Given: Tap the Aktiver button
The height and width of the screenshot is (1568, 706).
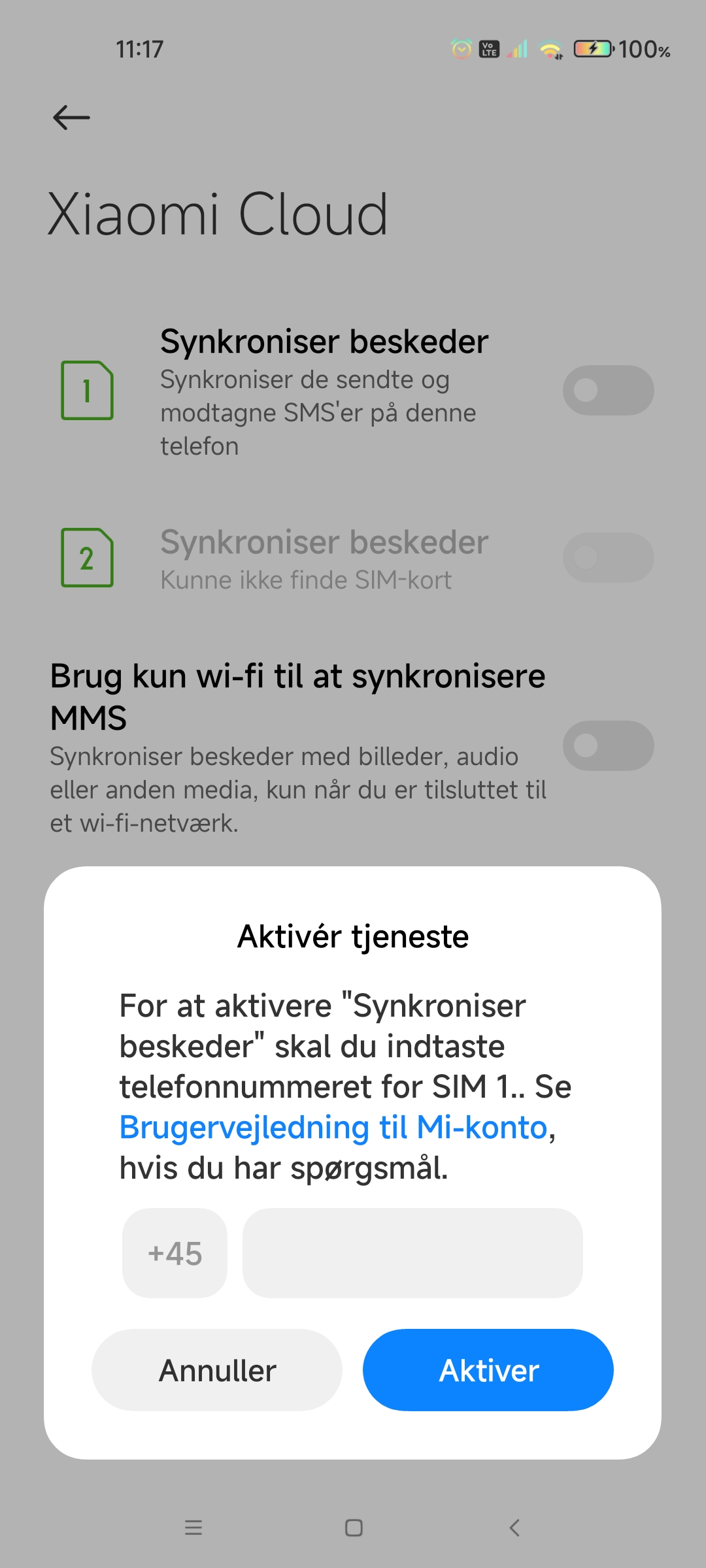Looking at the screenshot, I should [x=488, y=1370].
